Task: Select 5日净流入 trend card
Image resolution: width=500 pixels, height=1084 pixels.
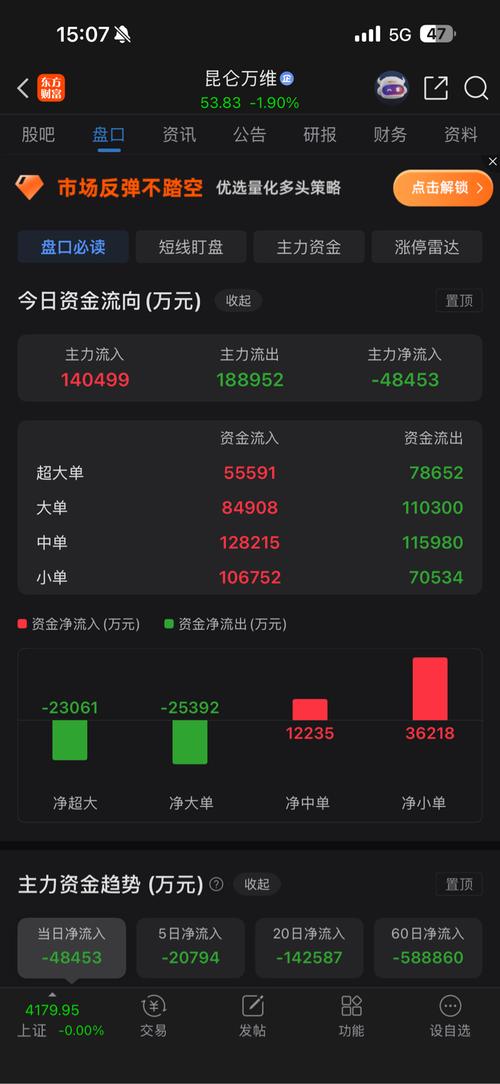Action: tap(190, 946)
